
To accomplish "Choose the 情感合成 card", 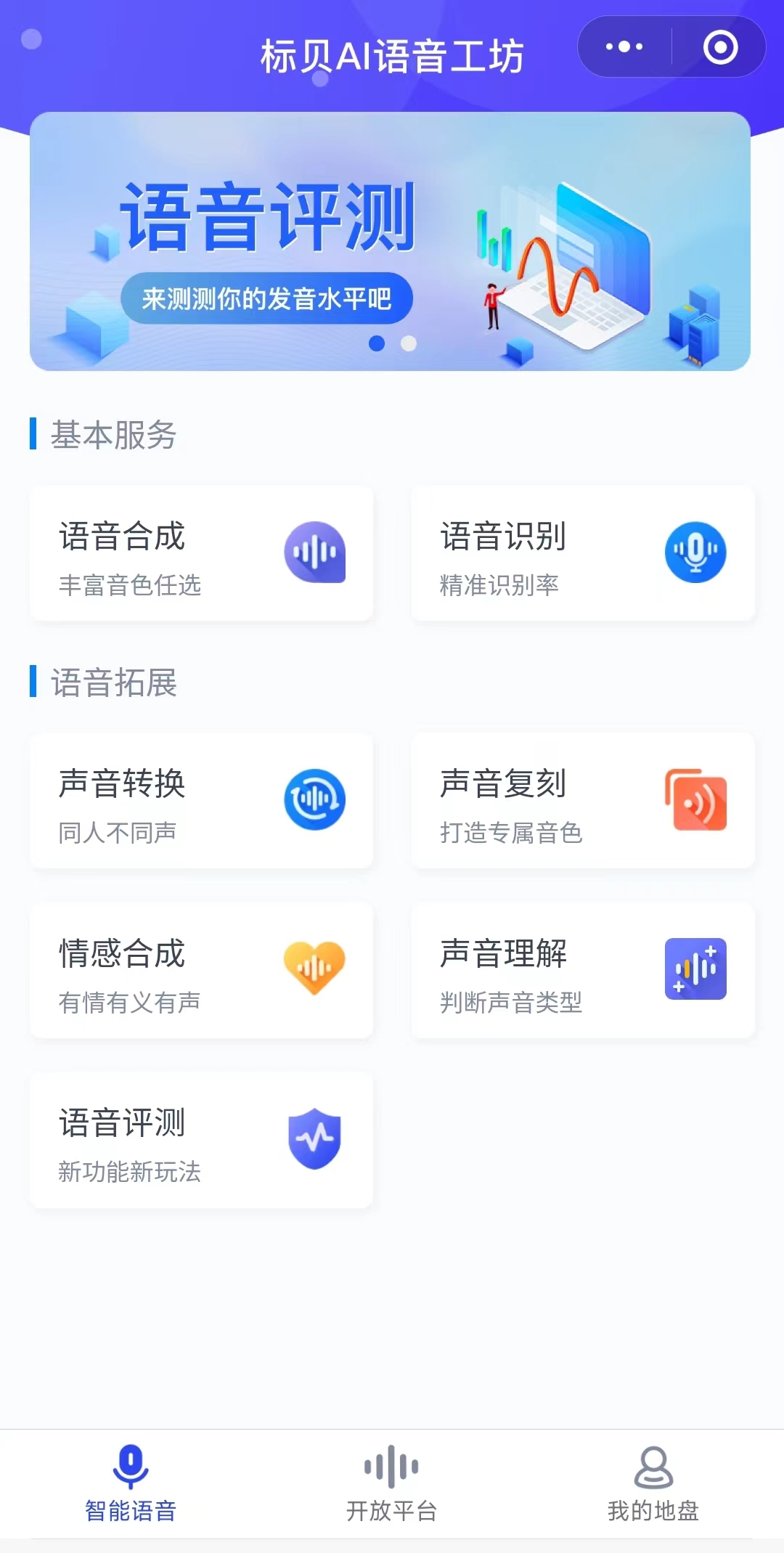I will click(201, 970).
